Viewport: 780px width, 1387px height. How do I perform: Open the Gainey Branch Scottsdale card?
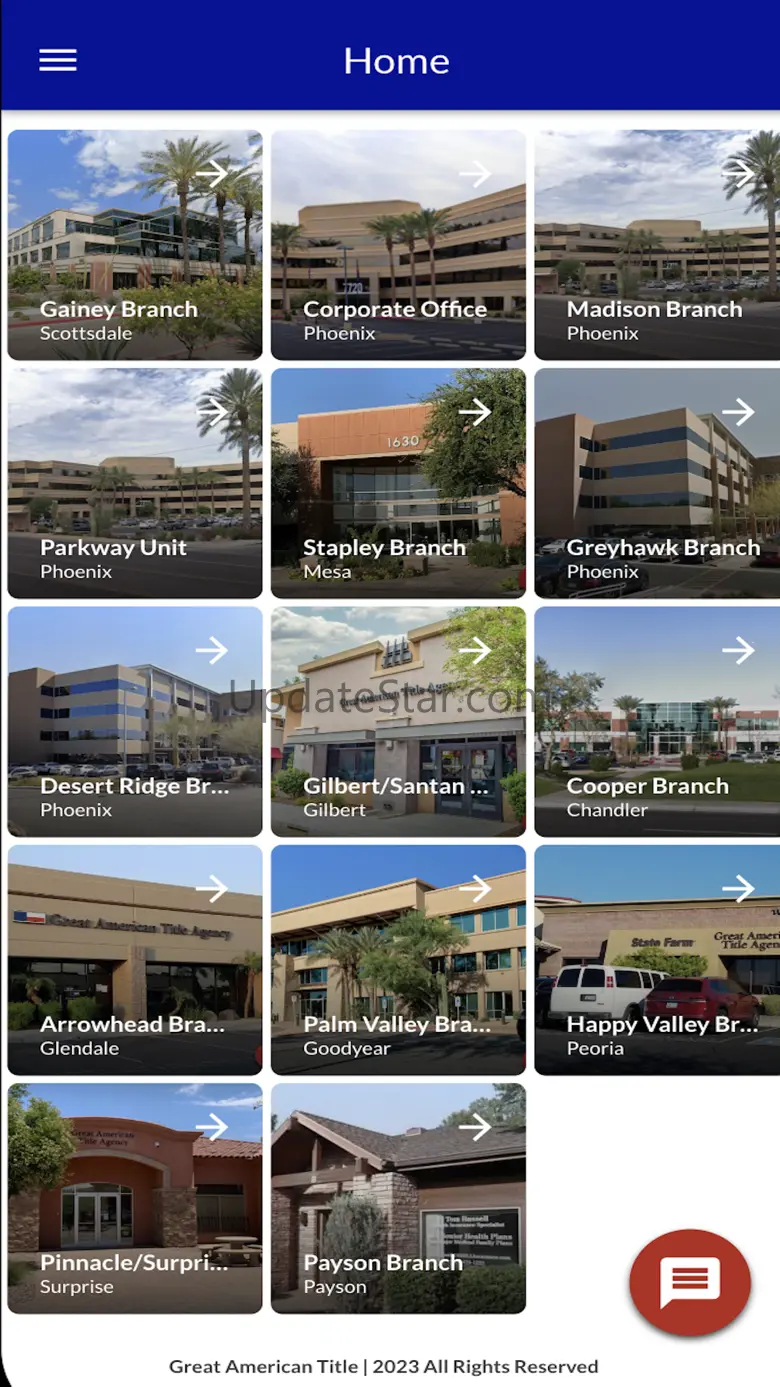tap(135, 245)
